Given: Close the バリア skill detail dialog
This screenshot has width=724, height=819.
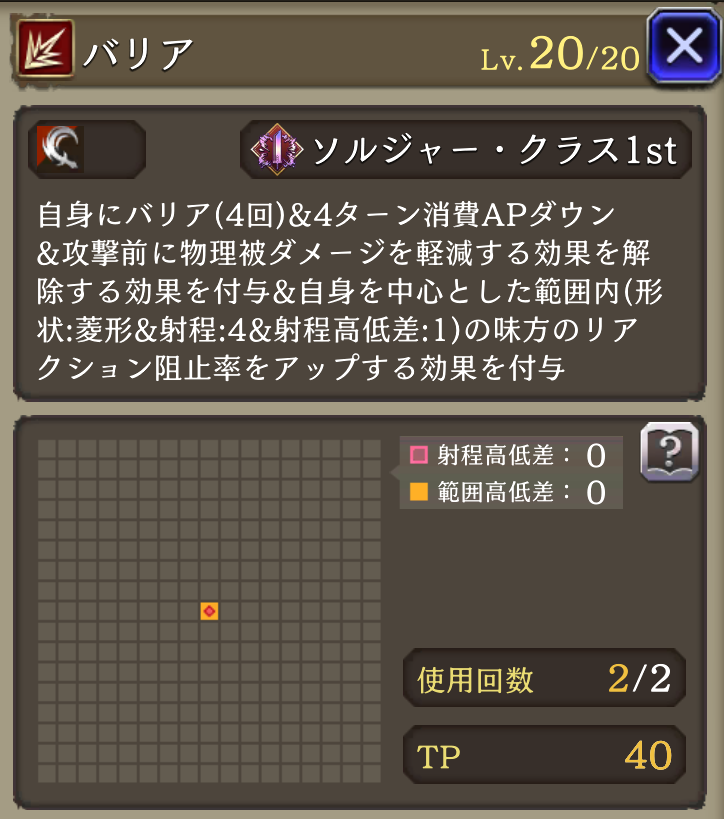Looking at the screenshot, I should click(x=684, y=48).
